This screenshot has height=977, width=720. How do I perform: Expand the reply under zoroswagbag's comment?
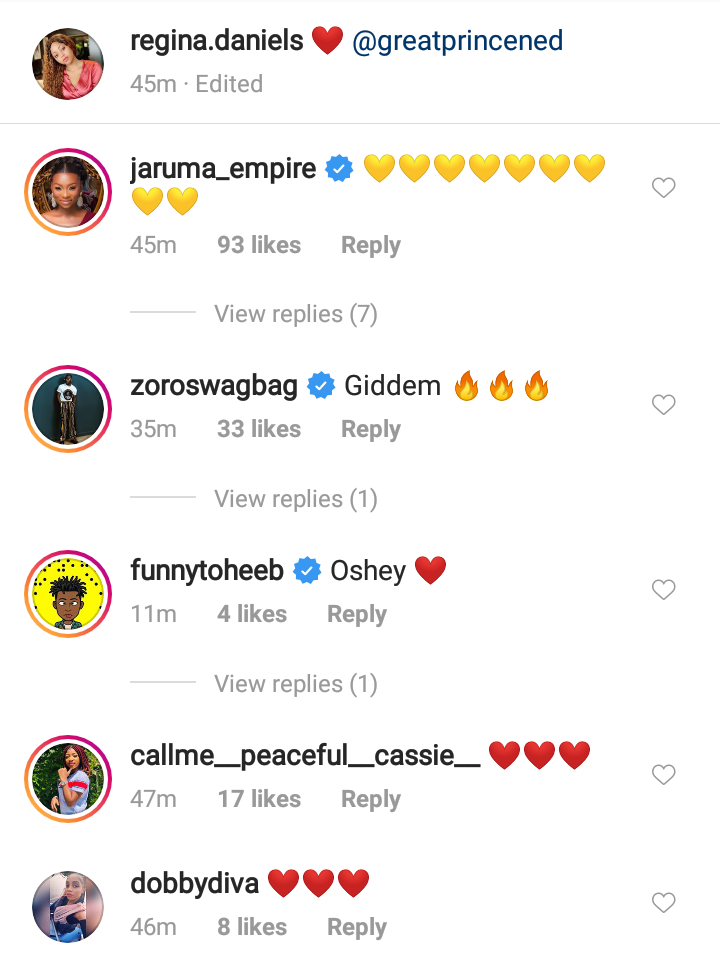point(295,499)
